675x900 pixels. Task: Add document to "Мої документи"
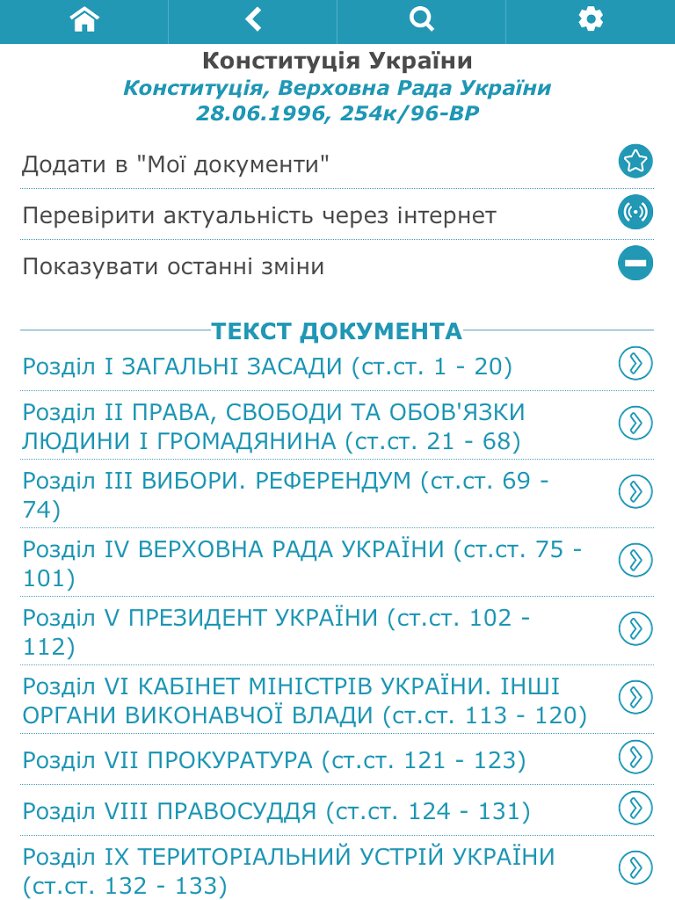click(635, 162)
